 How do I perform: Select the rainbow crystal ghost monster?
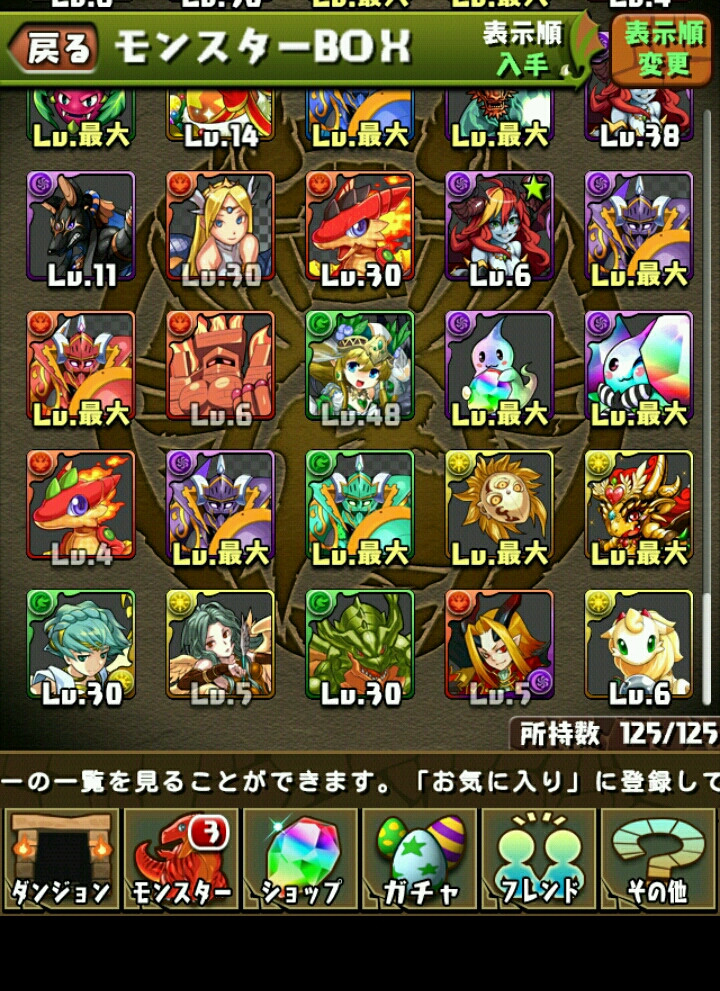pyautogui.click(x=639, y=365)
